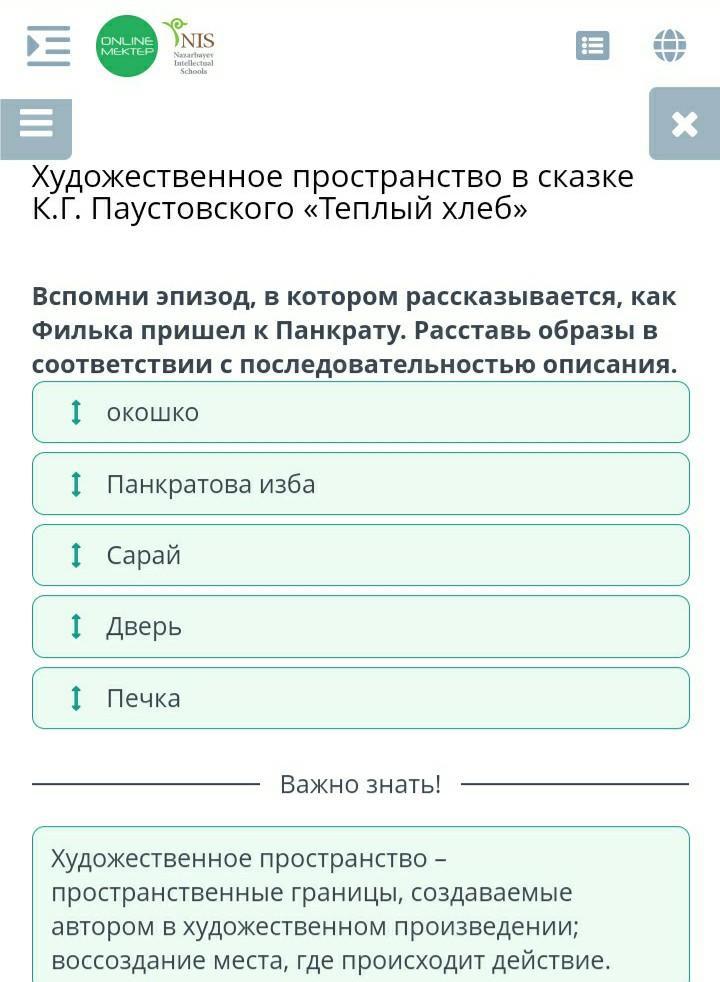Select the «окошко» answer item
This screenshot has height=982, width=720.
tap(361, 412)
